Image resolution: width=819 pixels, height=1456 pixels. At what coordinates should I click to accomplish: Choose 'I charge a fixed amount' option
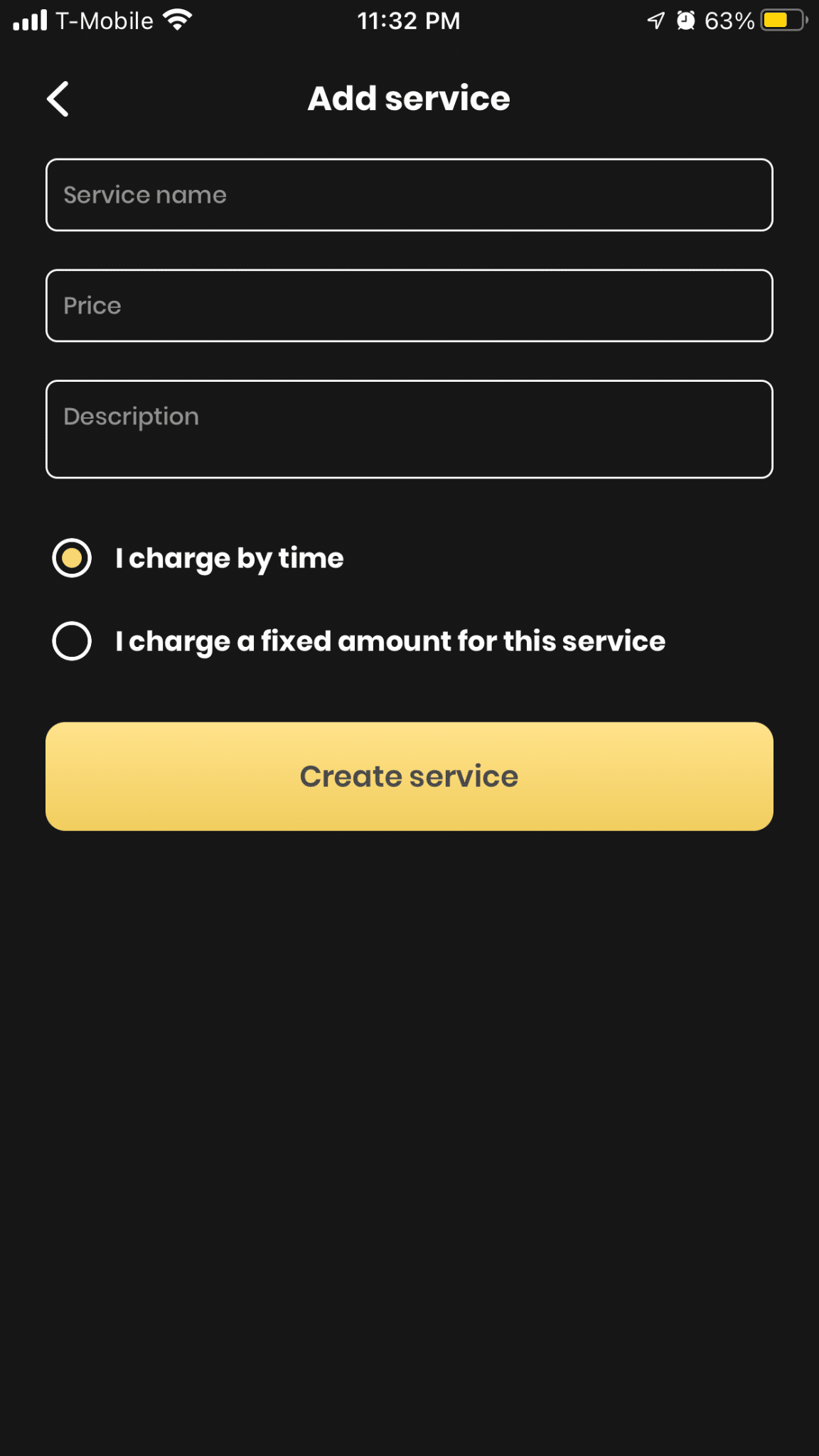(x=72, y=641)
